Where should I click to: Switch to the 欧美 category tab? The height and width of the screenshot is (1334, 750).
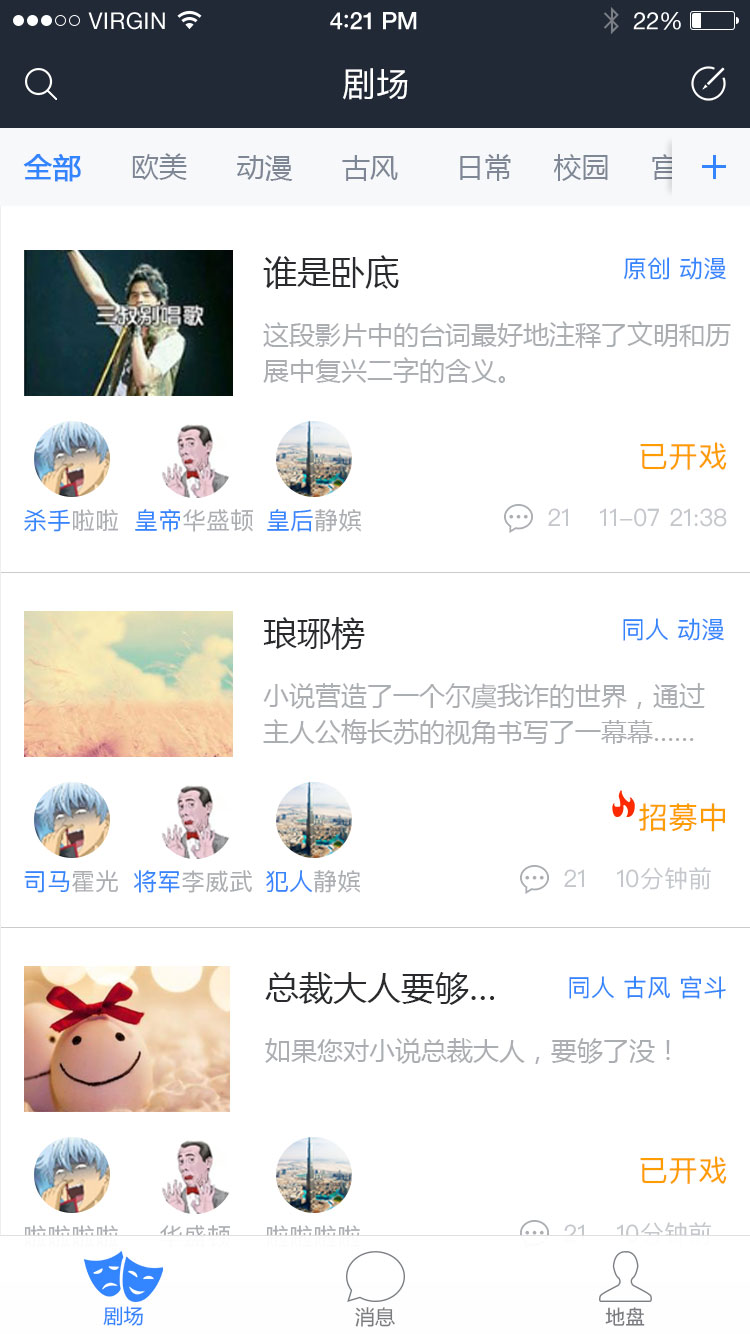coord(158,167)
